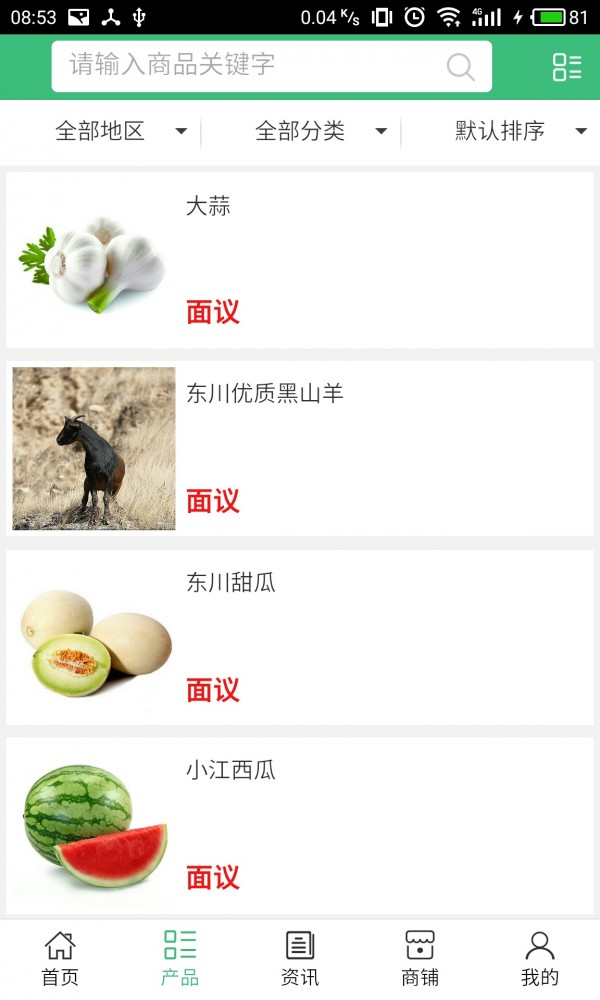Select the 小江西瓜 product
The height and width of the screenshot is (1000, 600).
[300, 825]
